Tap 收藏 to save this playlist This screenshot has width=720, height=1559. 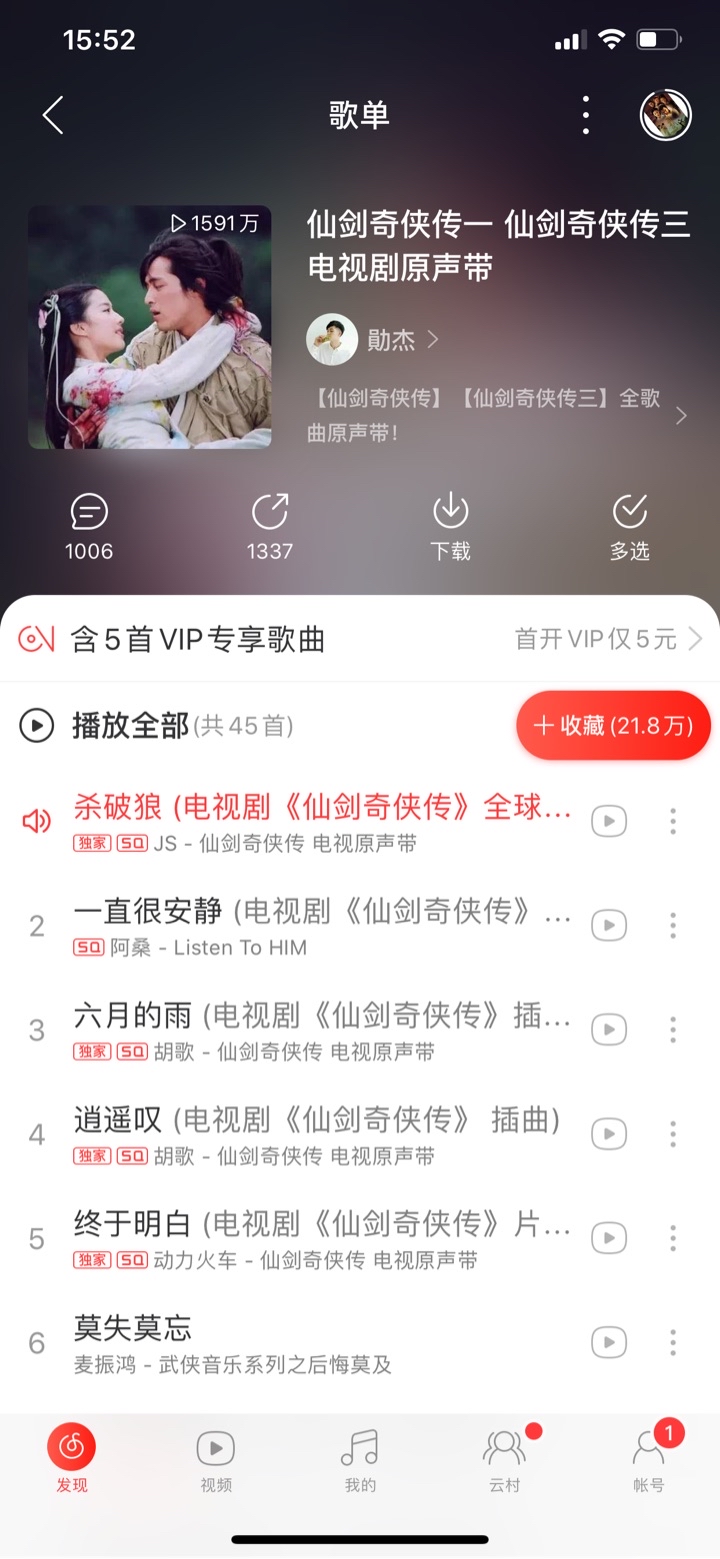click(x=613, y=726)
